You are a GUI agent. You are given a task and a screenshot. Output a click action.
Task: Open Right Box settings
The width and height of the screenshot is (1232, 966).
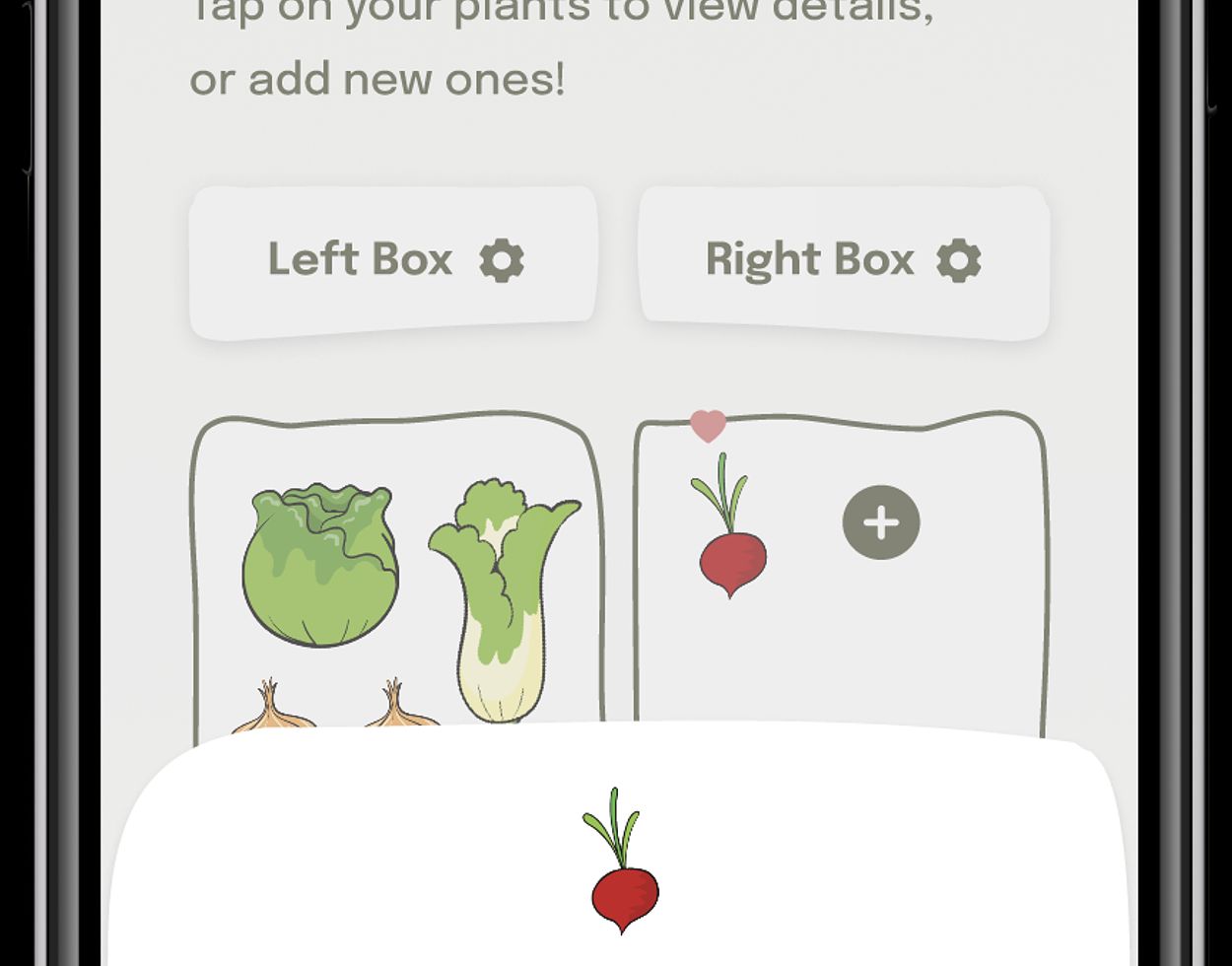958,261
